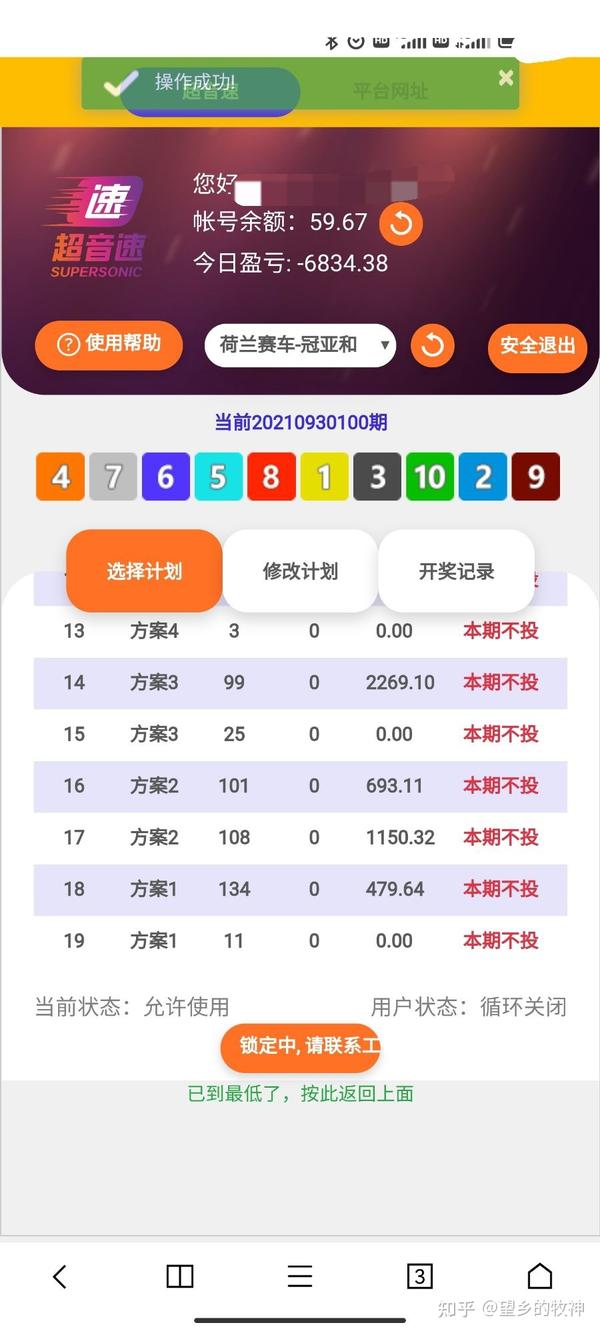600x1333 pixels.
Task: Open the browser bookmarks book icon
Action: coord(180,1276)
